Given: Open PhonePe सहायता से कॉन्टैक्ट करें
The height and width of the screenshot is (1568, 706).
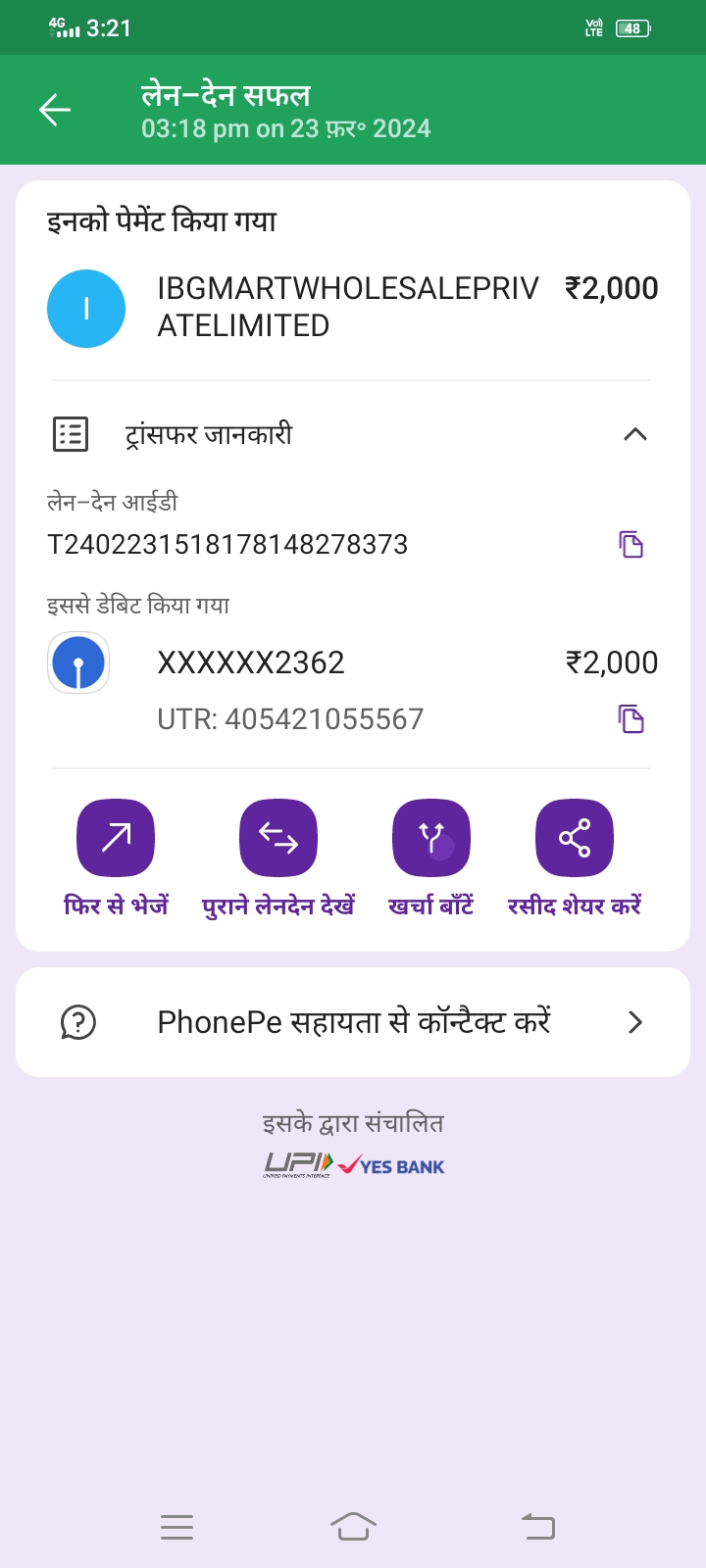Looking at the screenshot, I should pos(353,1022).
